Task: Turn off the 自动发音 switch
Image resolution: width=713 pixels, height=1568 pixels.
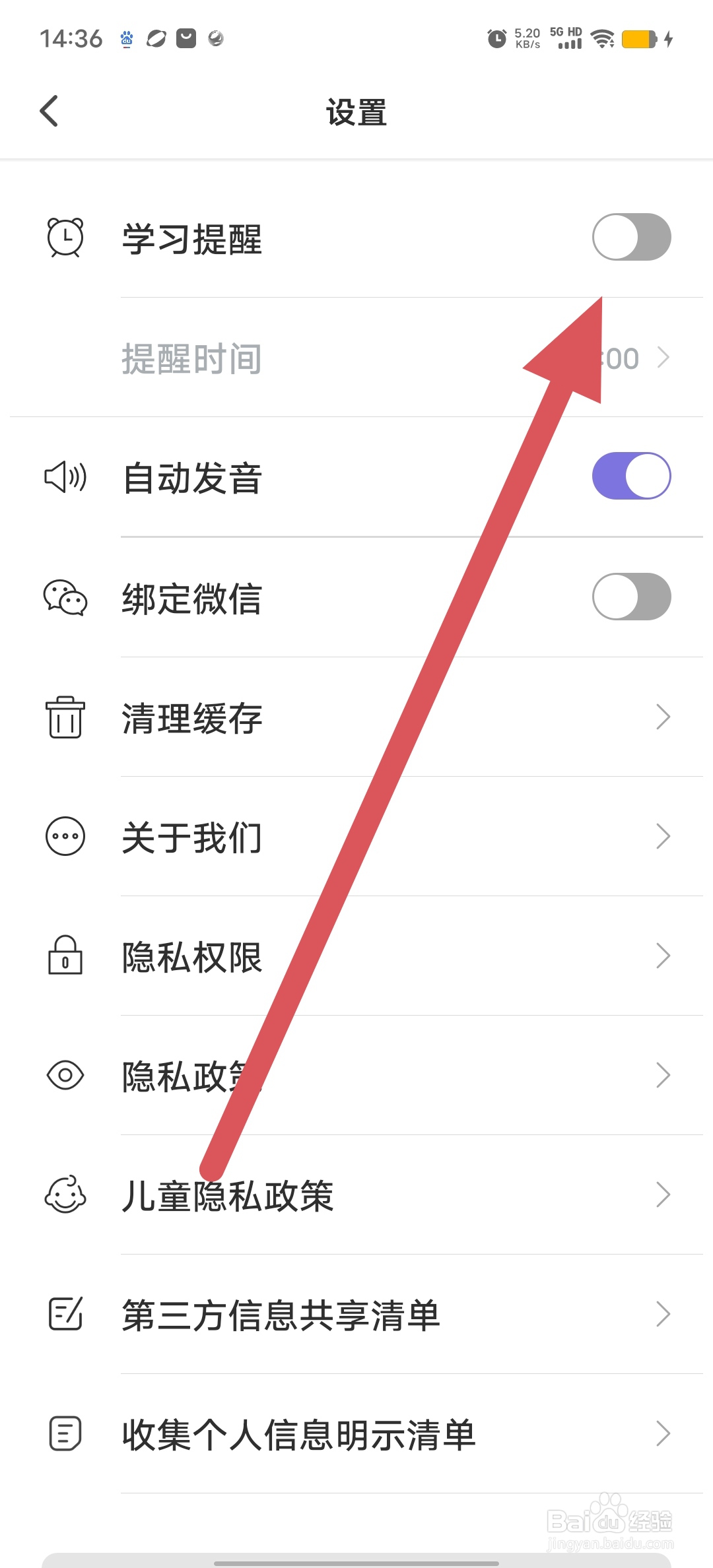Action: 632,476
